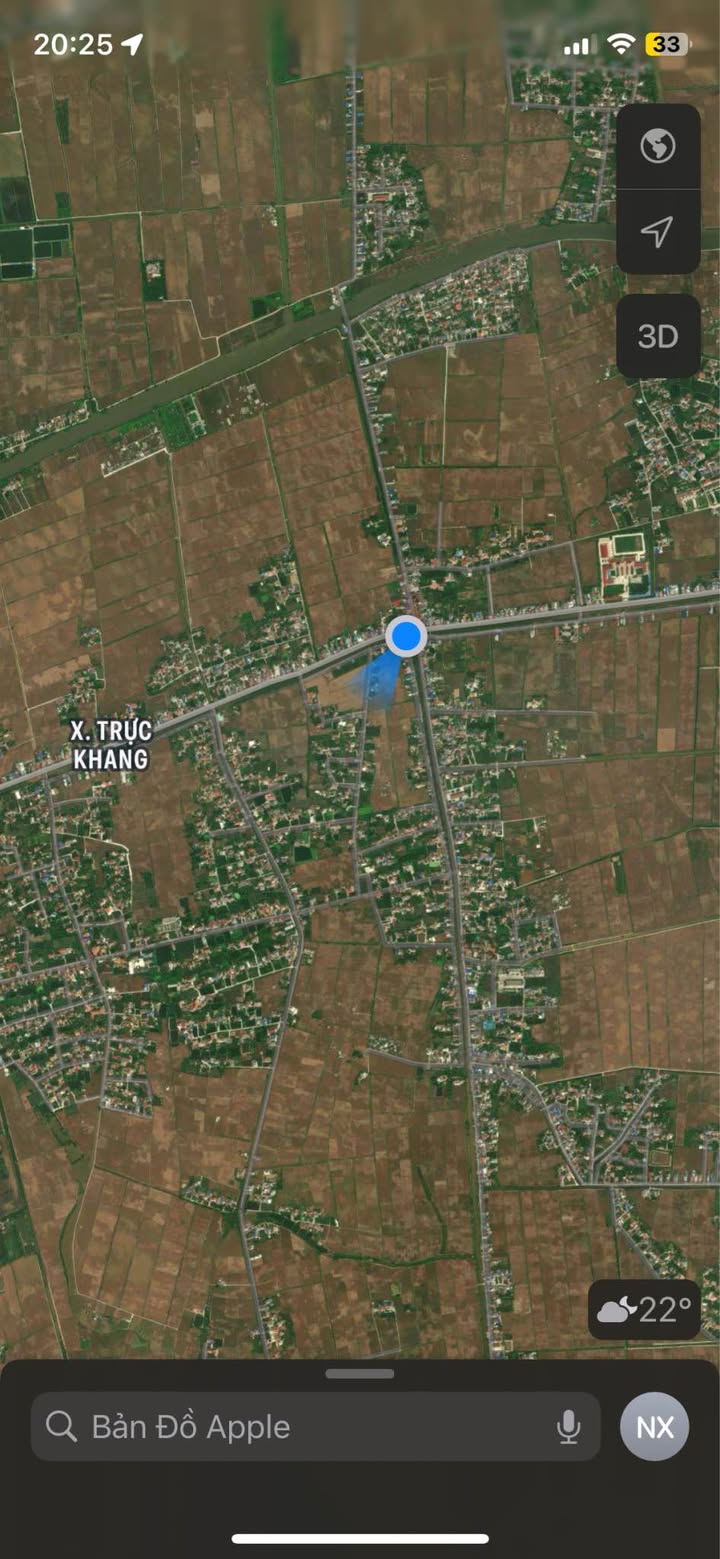Tap the search card grabber handle
This screenshot has width=720, height=1559.
[x=360, y=1373]
